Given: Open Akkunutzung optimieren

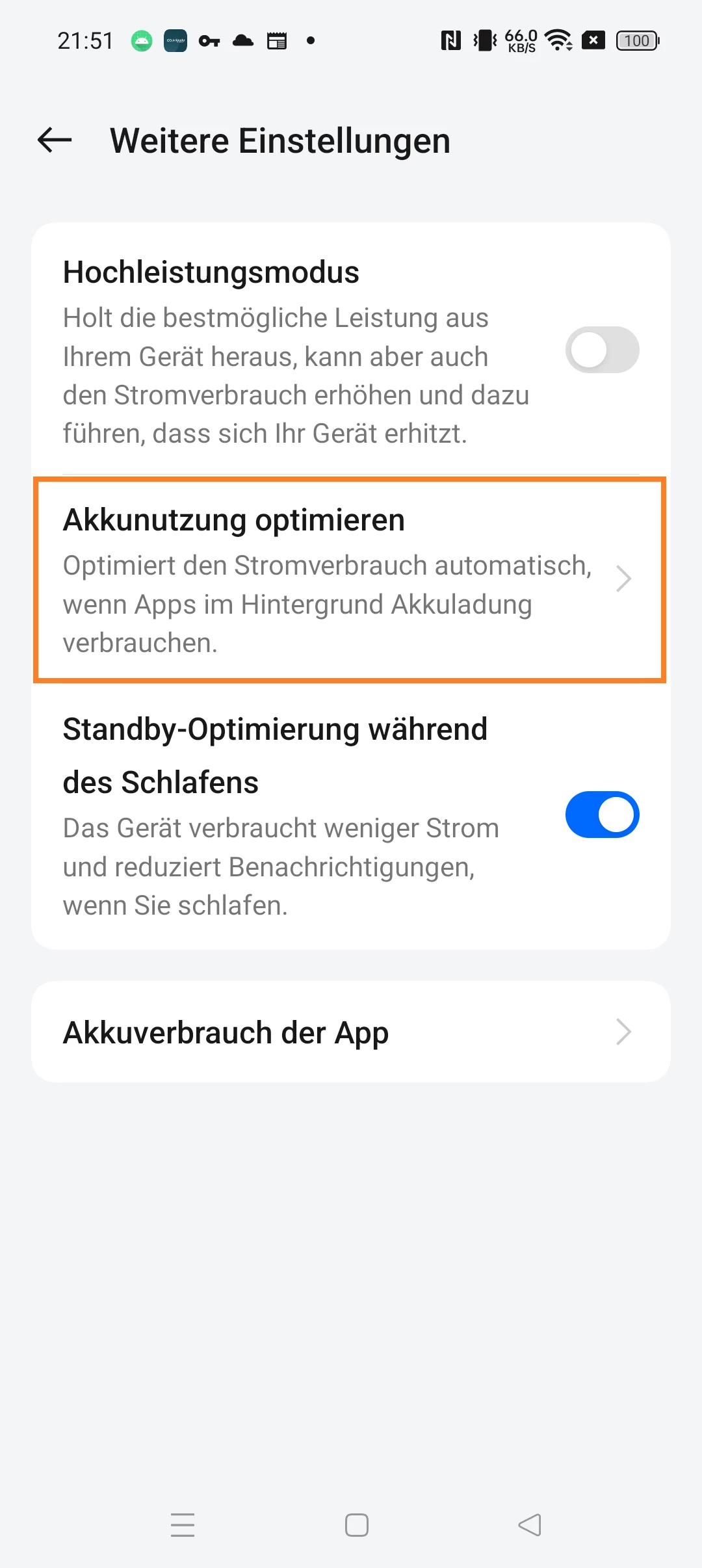Looking at the screenshot, I should pos(350,580).
